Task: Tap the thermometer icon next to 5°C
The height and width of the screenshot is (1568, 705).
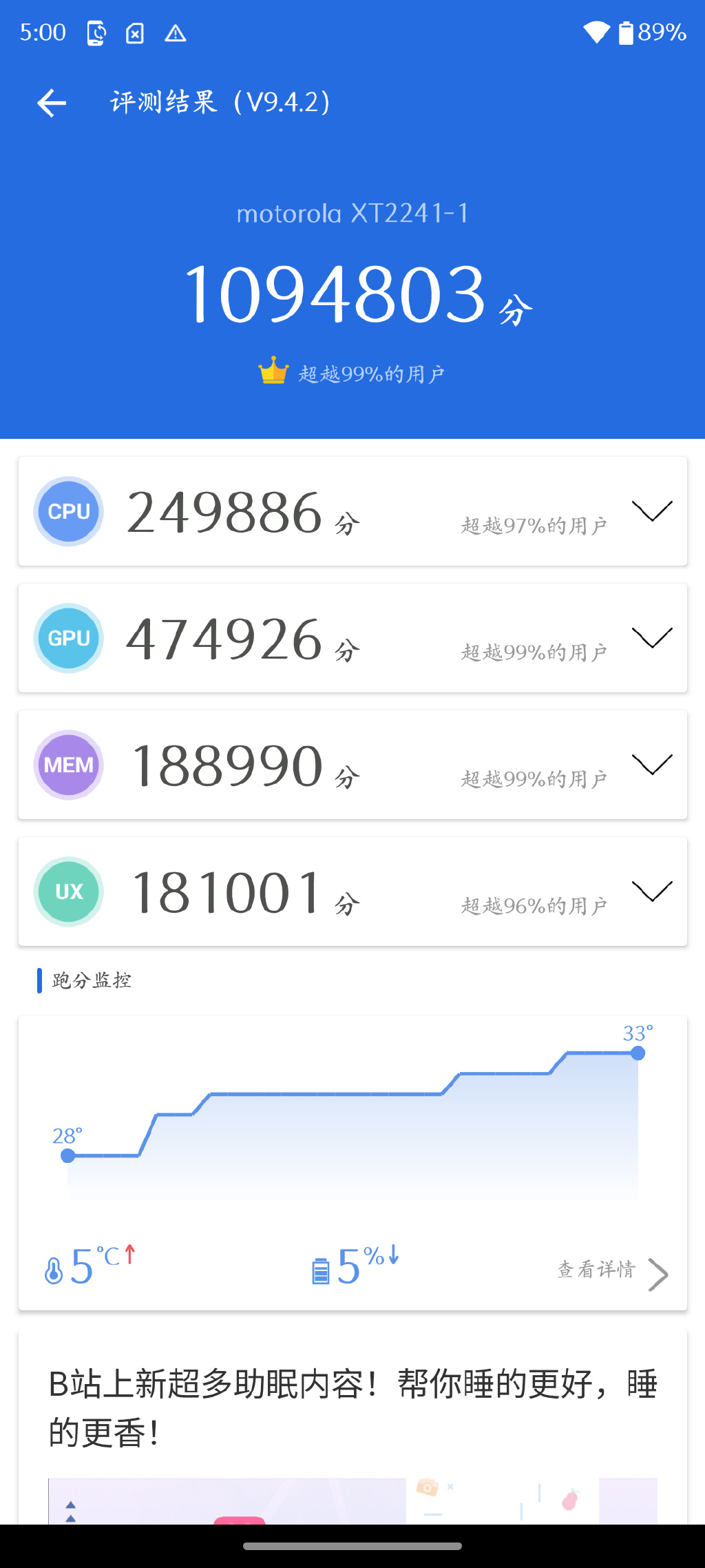Action: (x=55, y=1270)
